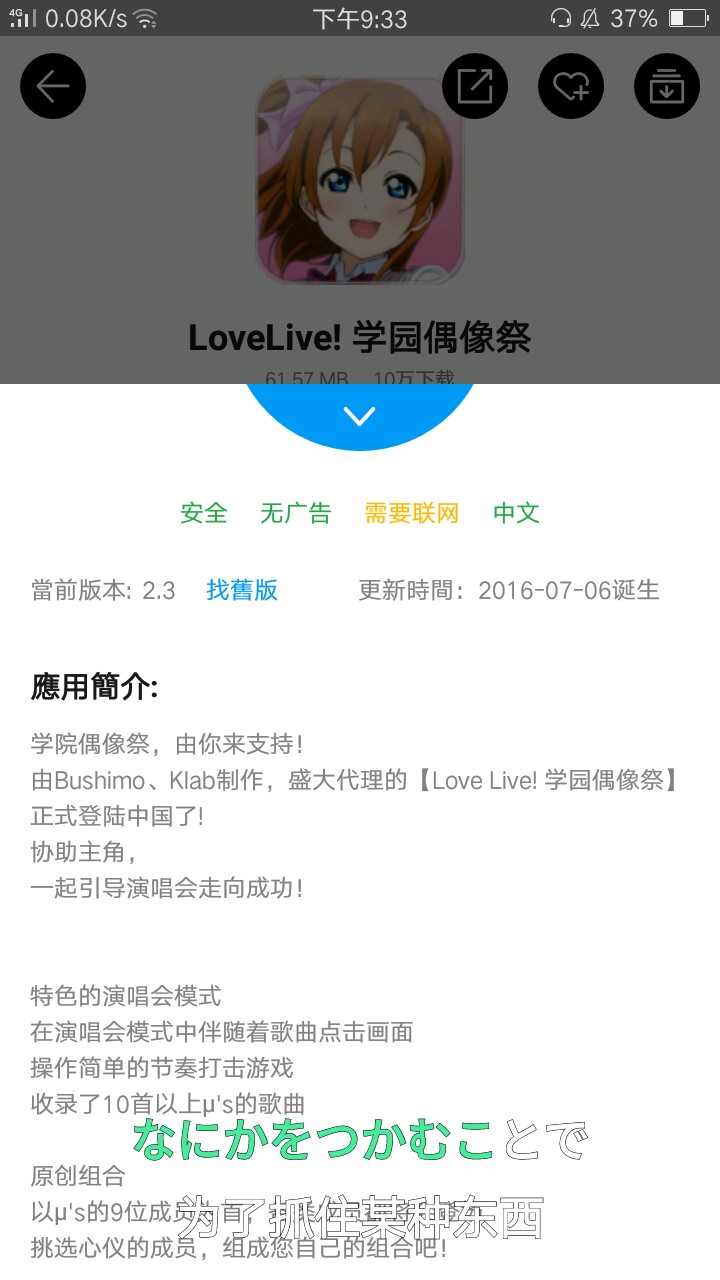Add LoveLive! to favorites
720x1280 pixels.
click(x=571, y=86)
